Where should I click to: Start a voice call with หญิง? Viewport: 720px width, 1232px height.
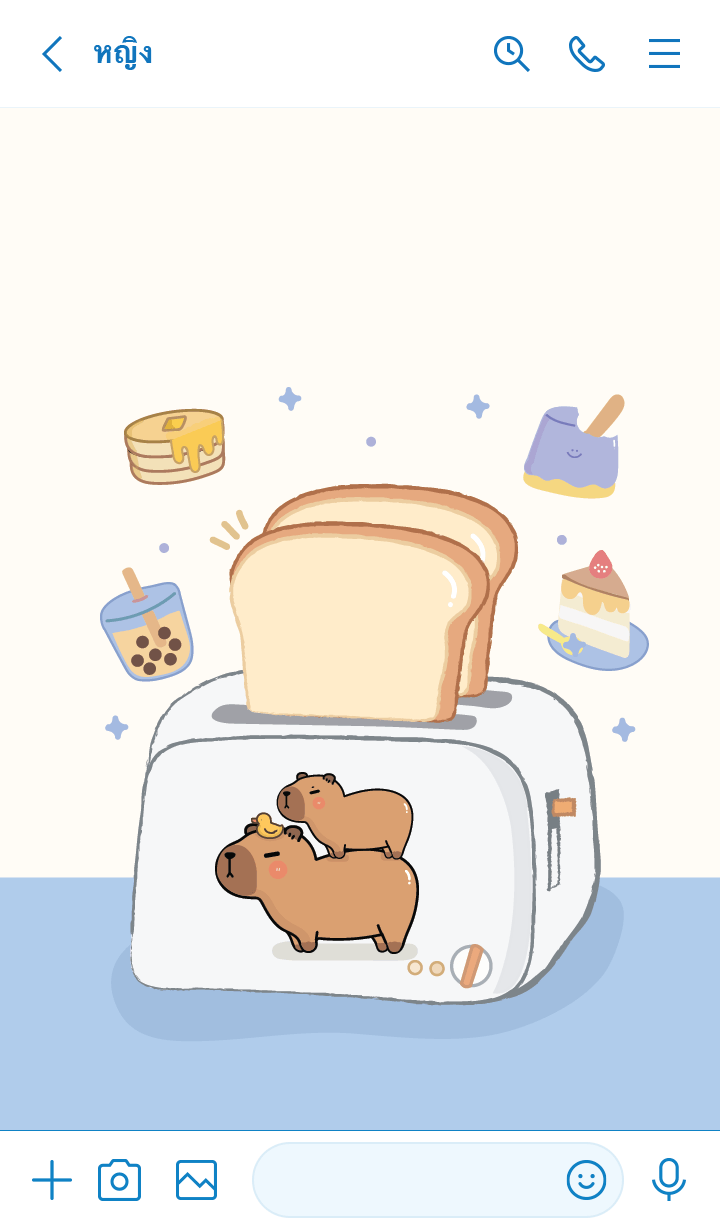coord(586,54)
